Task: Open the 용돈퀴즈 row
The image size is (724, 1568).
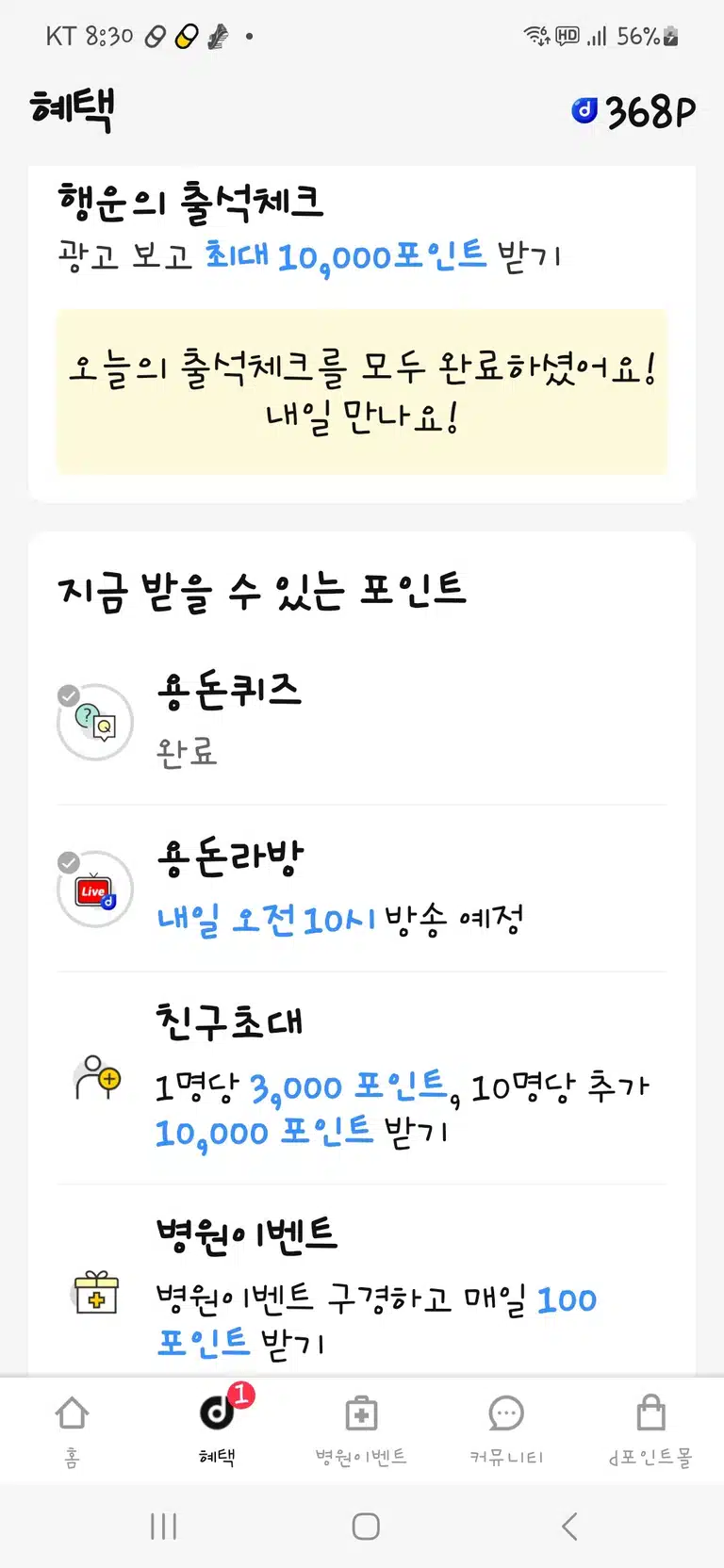Action: point(362,722)
